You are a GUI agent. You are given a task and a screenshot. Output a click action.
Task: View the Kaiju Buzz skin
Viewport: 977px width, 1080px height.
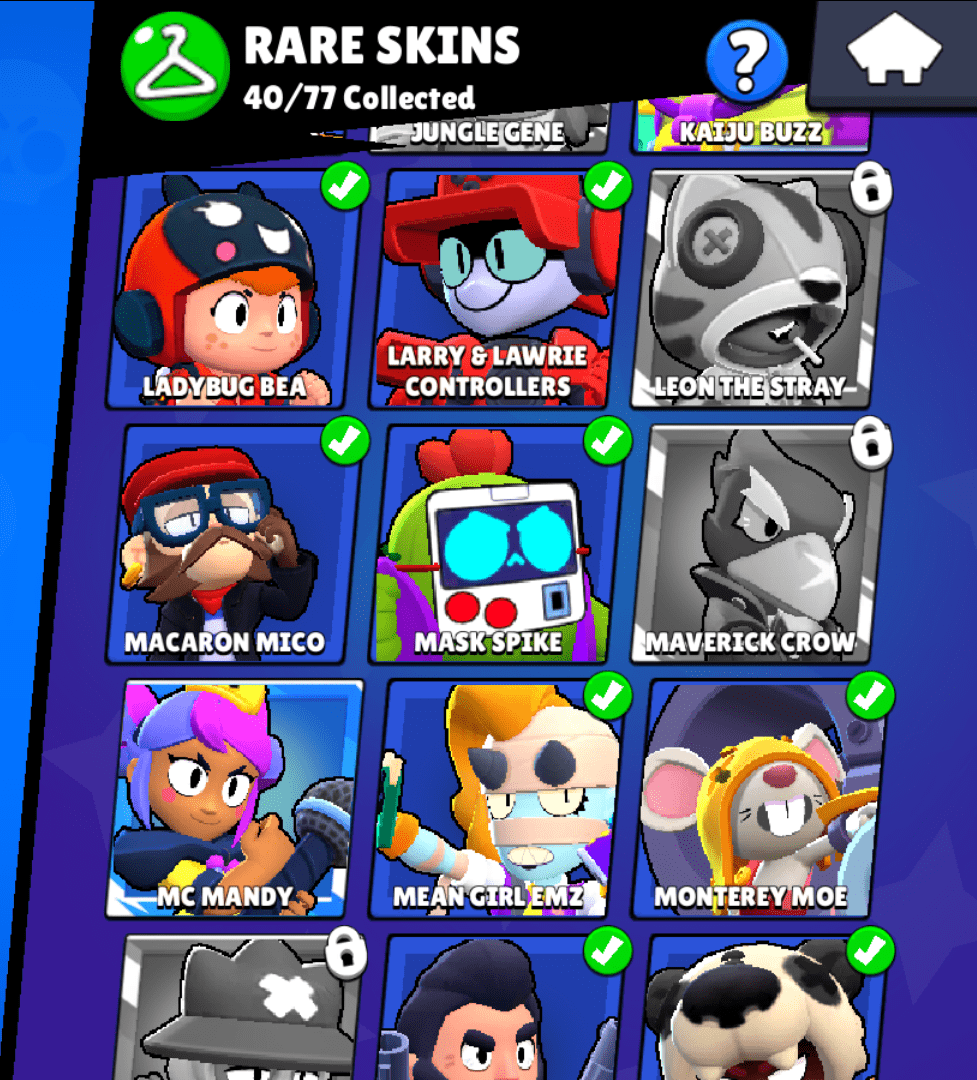(750, 130)
